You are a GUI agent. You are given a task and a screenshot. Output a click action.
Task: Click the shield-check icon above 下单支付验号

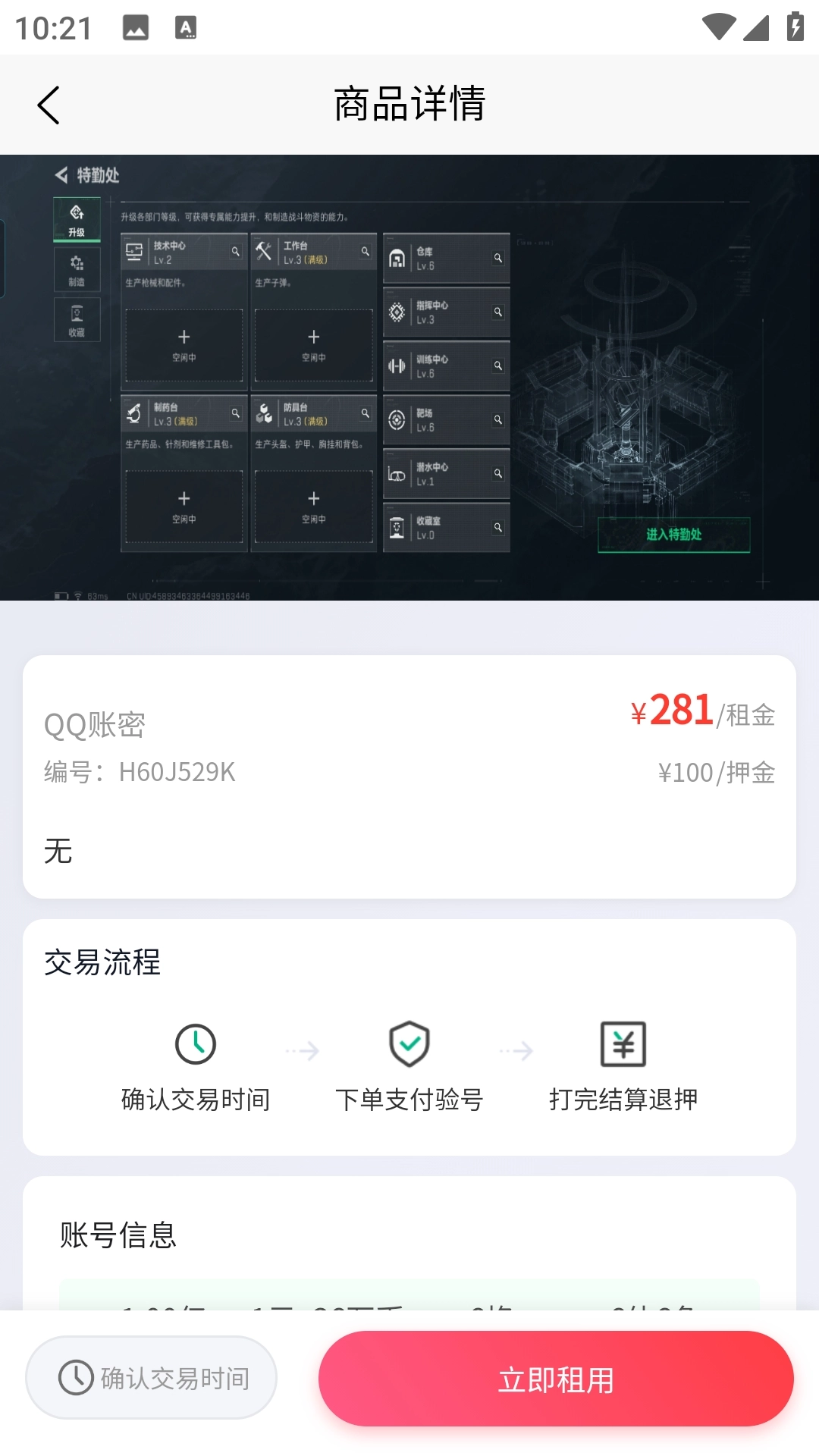click(409, 1042)
